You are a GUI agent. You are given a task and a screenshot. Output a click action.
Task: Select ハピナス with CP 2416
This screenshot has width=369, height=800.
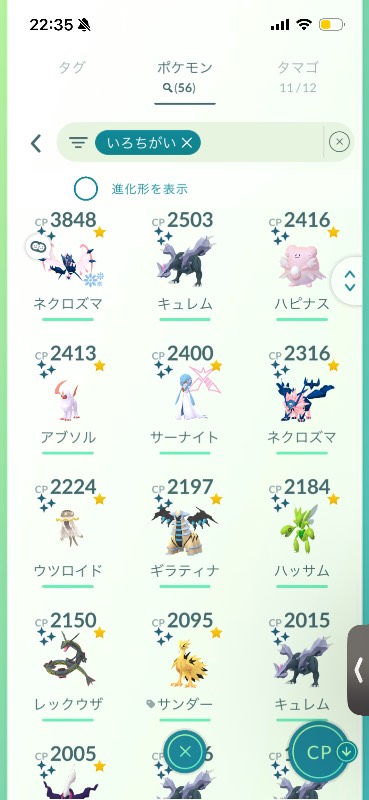301,265
